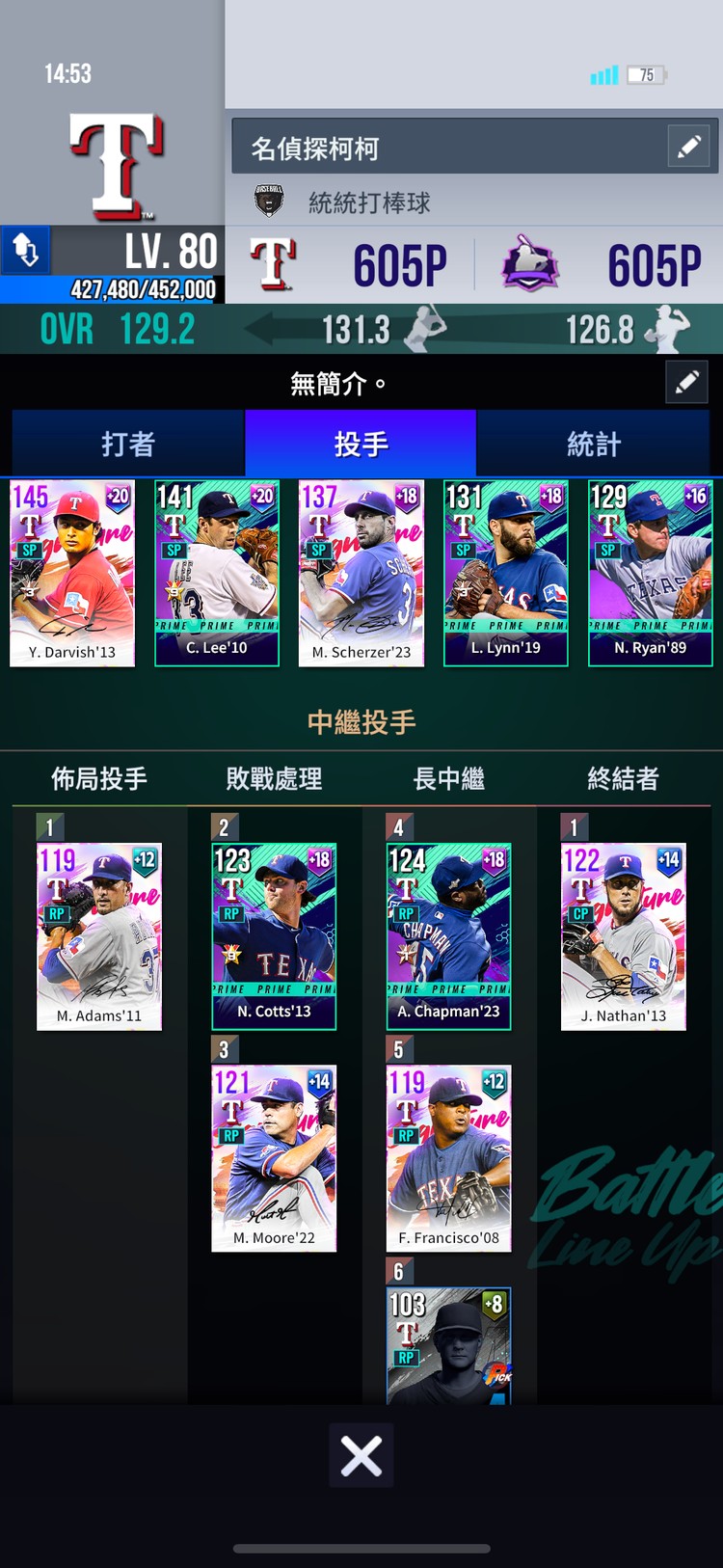723x1568 pixels.
Task: Select L. Lynn'19 card
Action: [506, 573]
